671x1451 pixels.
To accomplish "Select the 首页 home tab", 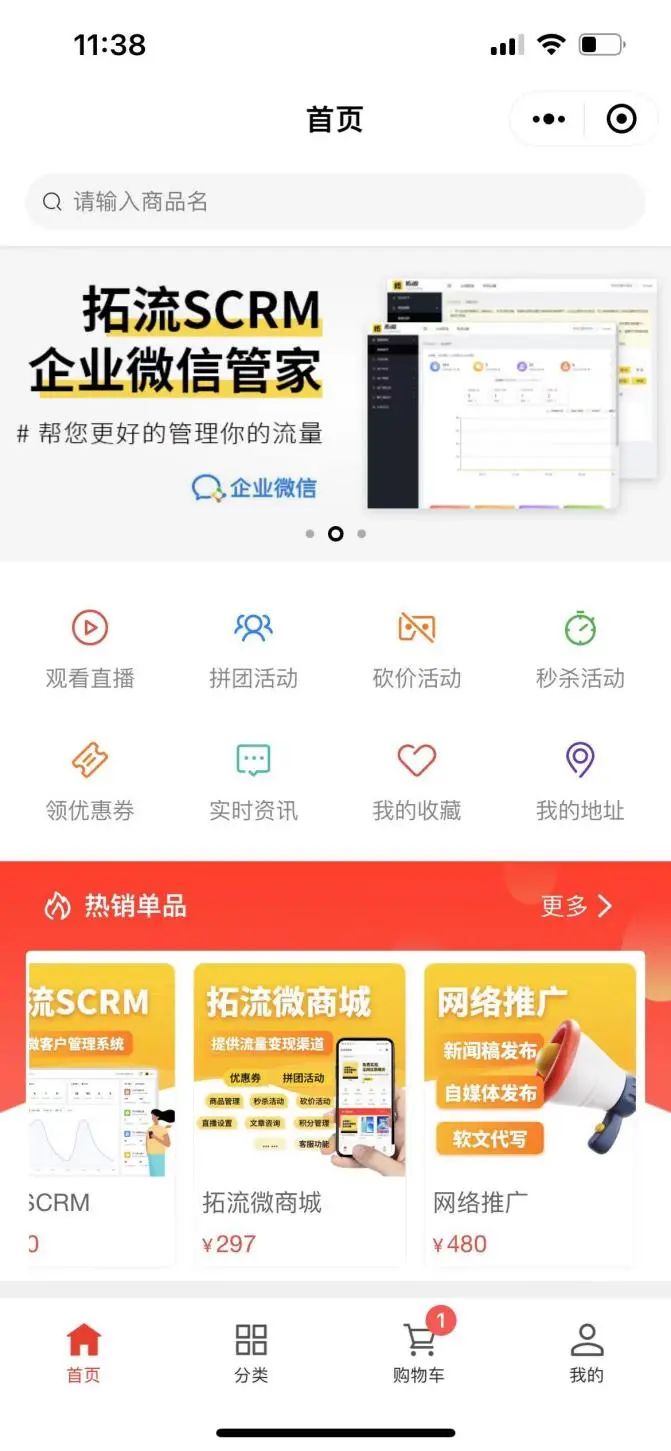I will click(84, 1353).
